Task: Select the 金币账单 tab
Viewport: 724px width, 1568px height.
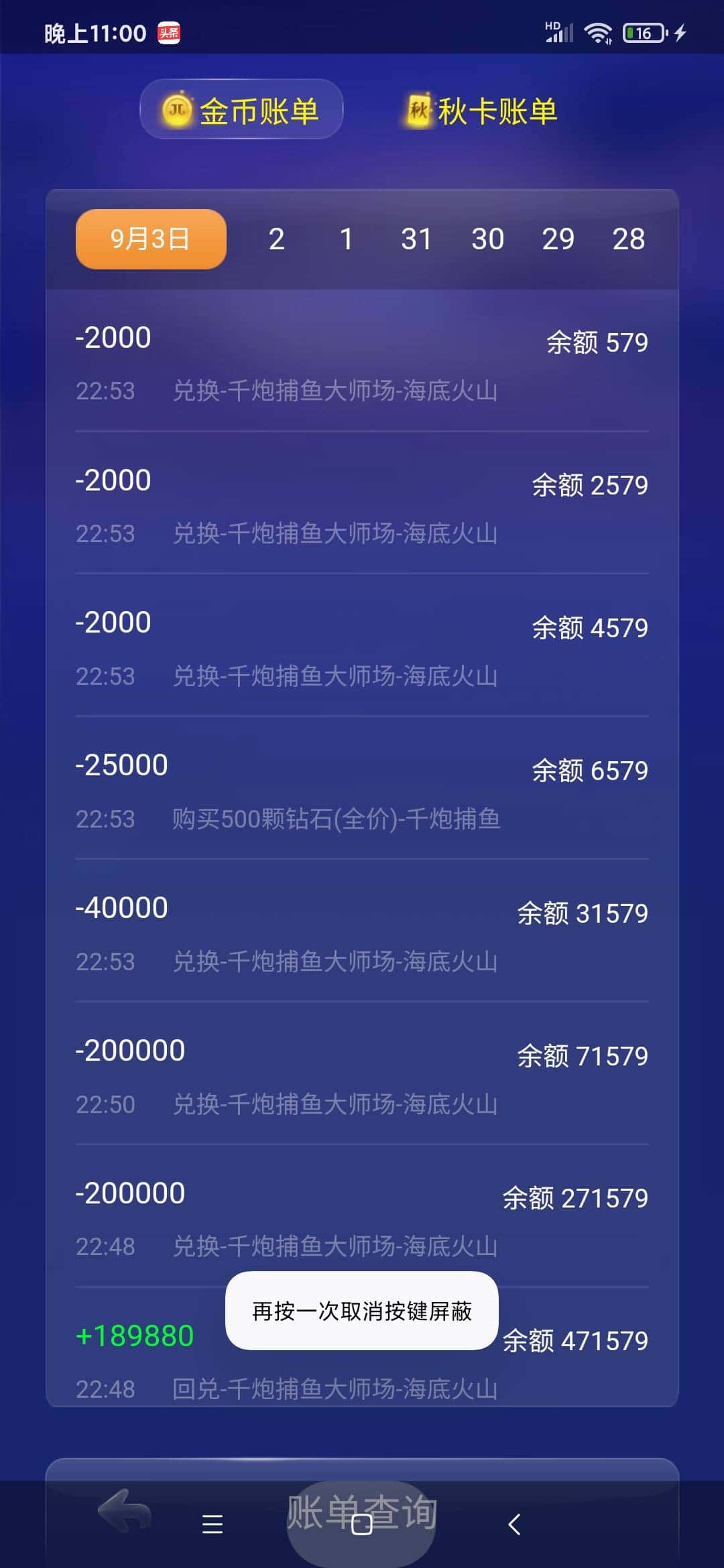Action: coord(241,109)
